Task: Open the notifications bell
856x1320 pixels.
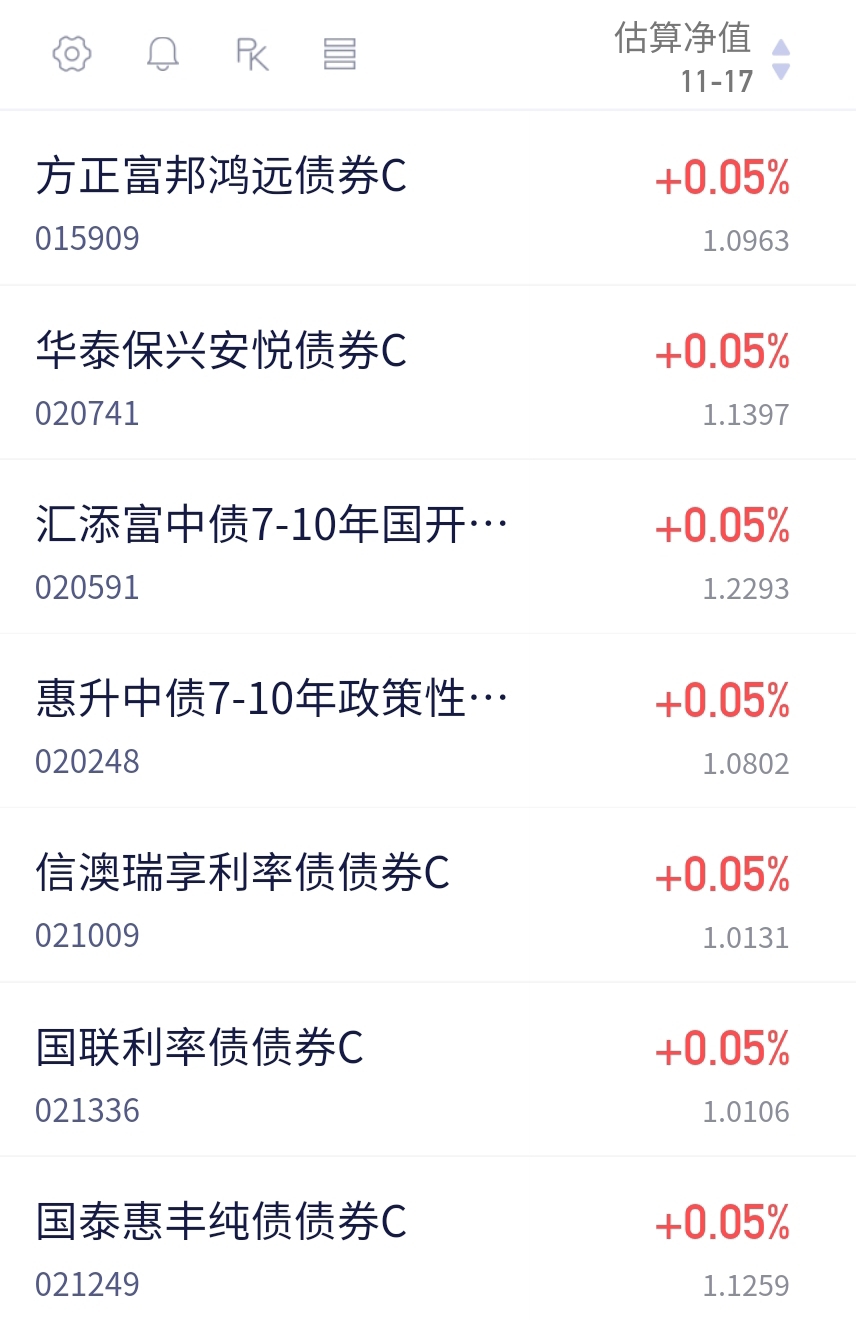Action: click(162, 54)
